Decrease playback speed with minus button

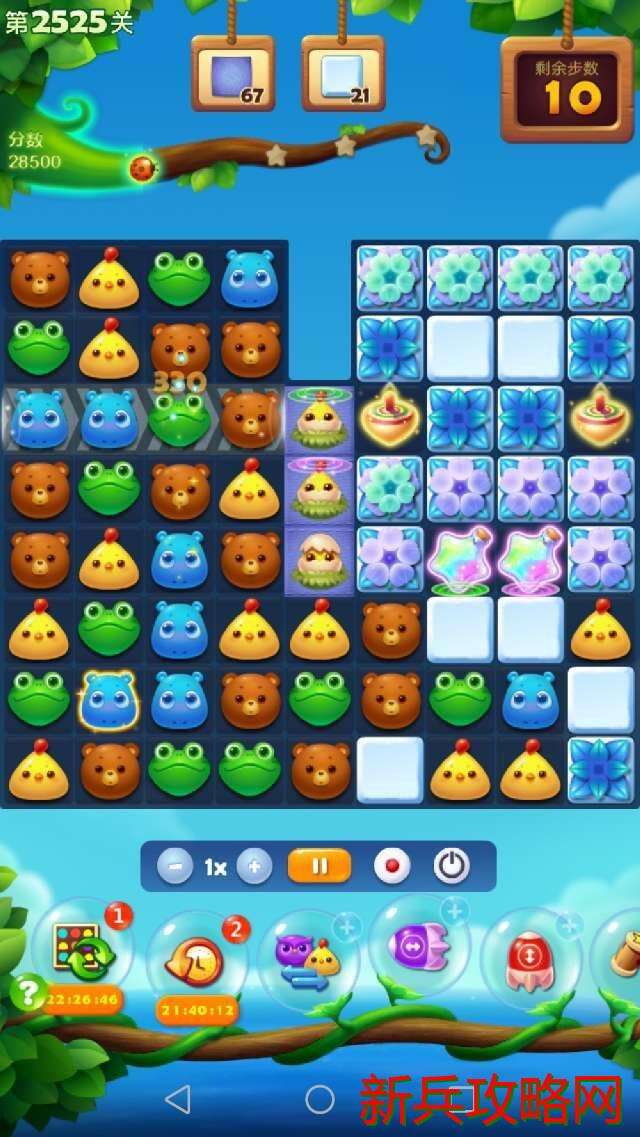[175, 866]
